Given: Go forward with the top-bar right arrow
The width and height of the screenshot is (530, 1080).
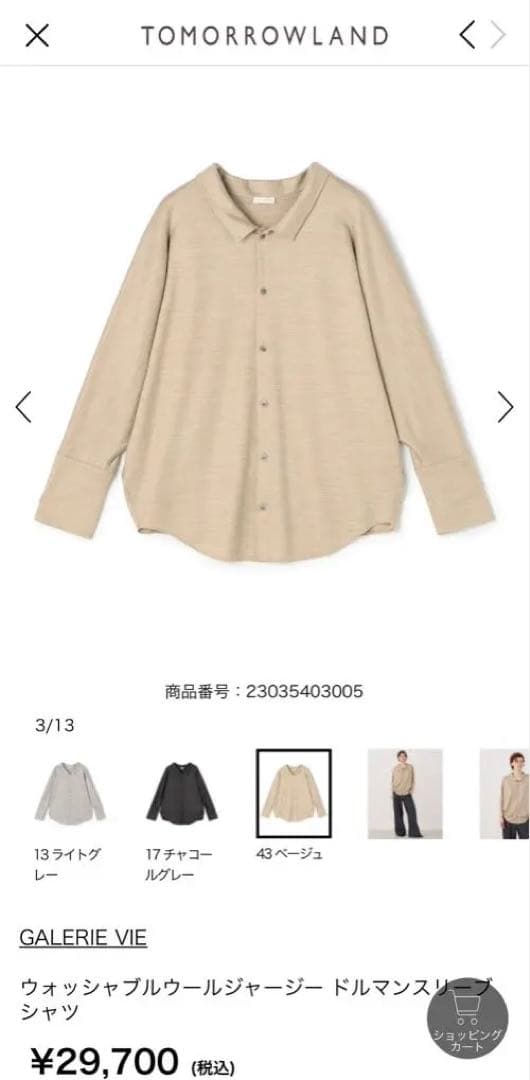Looking at the screenshot, I should (x=498, y=34).
